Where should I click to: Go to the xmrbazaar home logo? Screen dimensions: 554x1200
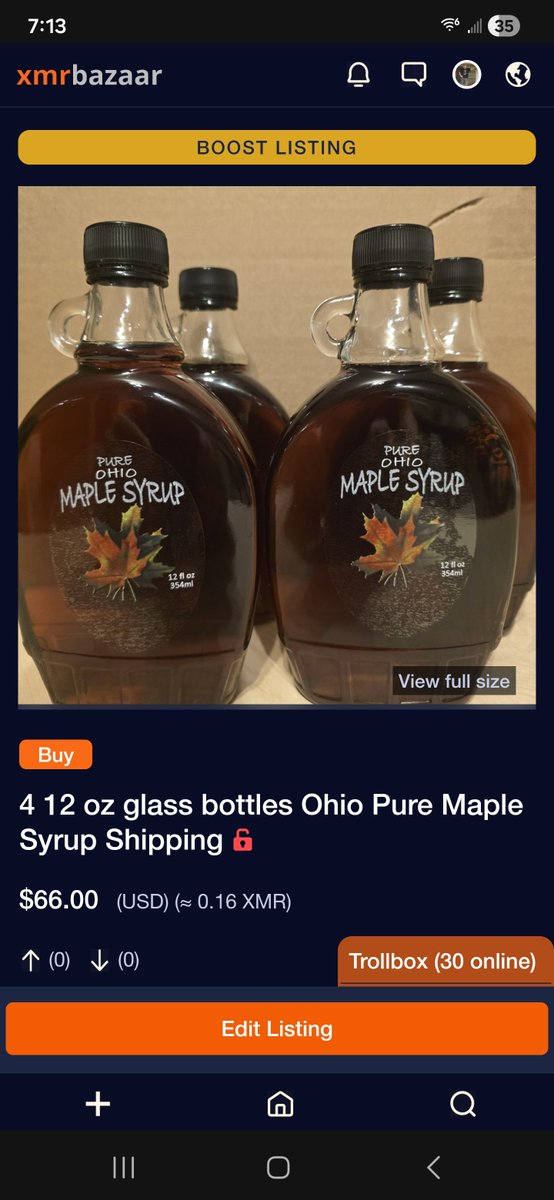tap(89, 75)
